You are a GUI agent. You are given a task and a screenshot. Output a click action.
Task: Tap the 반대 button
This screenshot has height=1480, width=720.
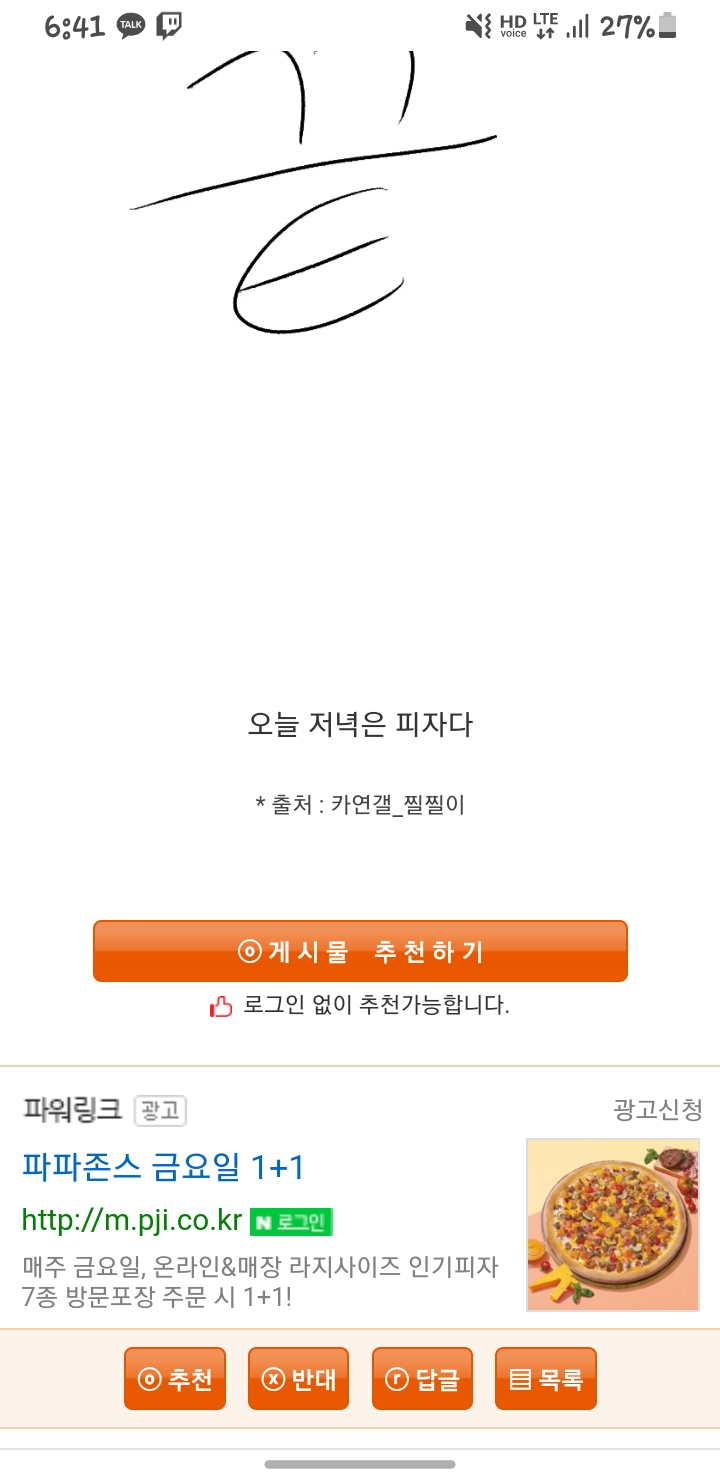[x=298, y=1379]
